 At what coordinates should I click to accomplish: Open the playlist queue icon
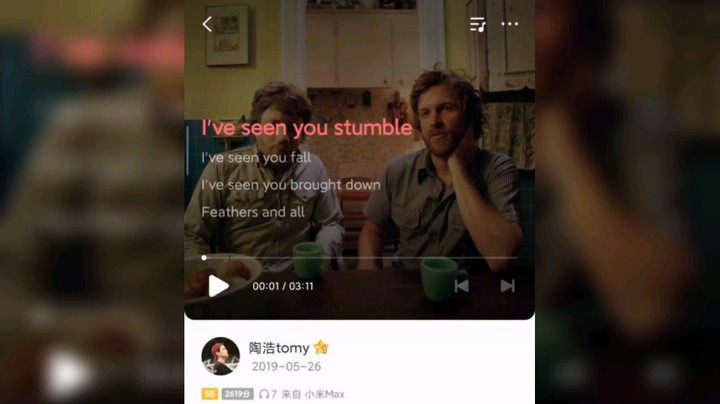coord(478,24)
